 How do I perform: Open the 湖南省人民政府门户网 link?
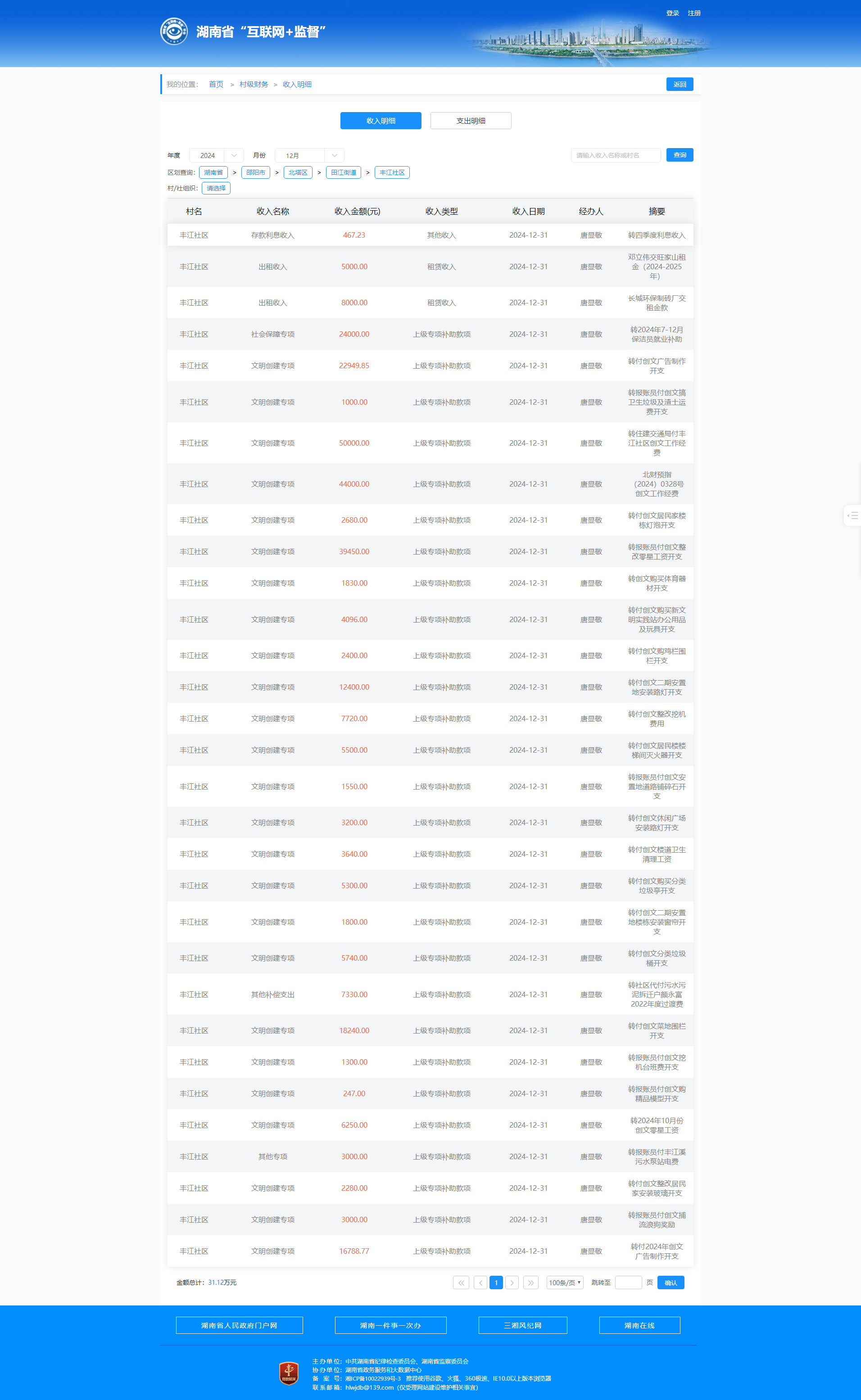[239, 1325]
